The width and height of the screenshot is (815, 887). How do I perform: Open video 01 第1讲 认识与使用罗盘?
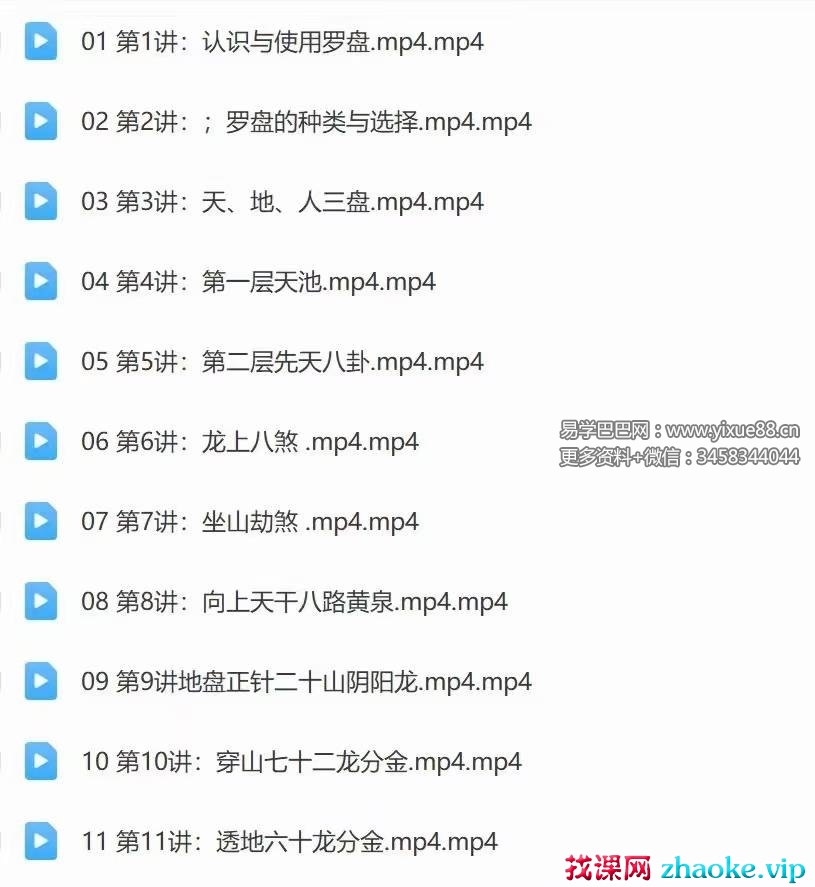pyautogui.click(x=282, y=42)
